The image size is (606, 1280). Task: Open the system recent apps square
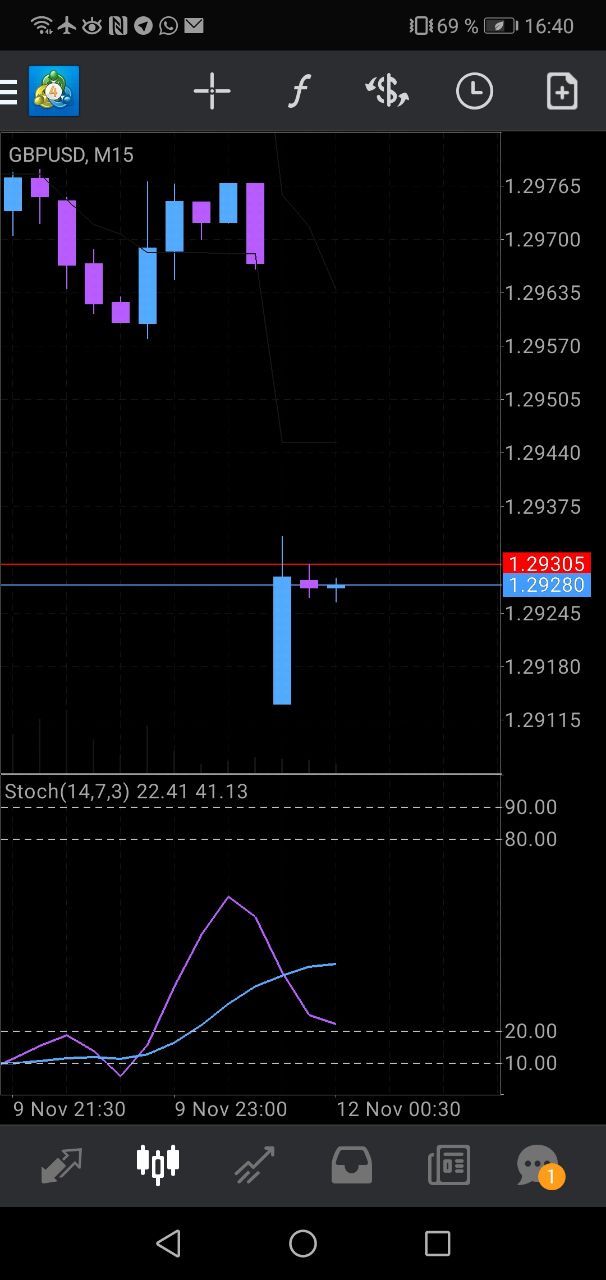point(437,1243)
